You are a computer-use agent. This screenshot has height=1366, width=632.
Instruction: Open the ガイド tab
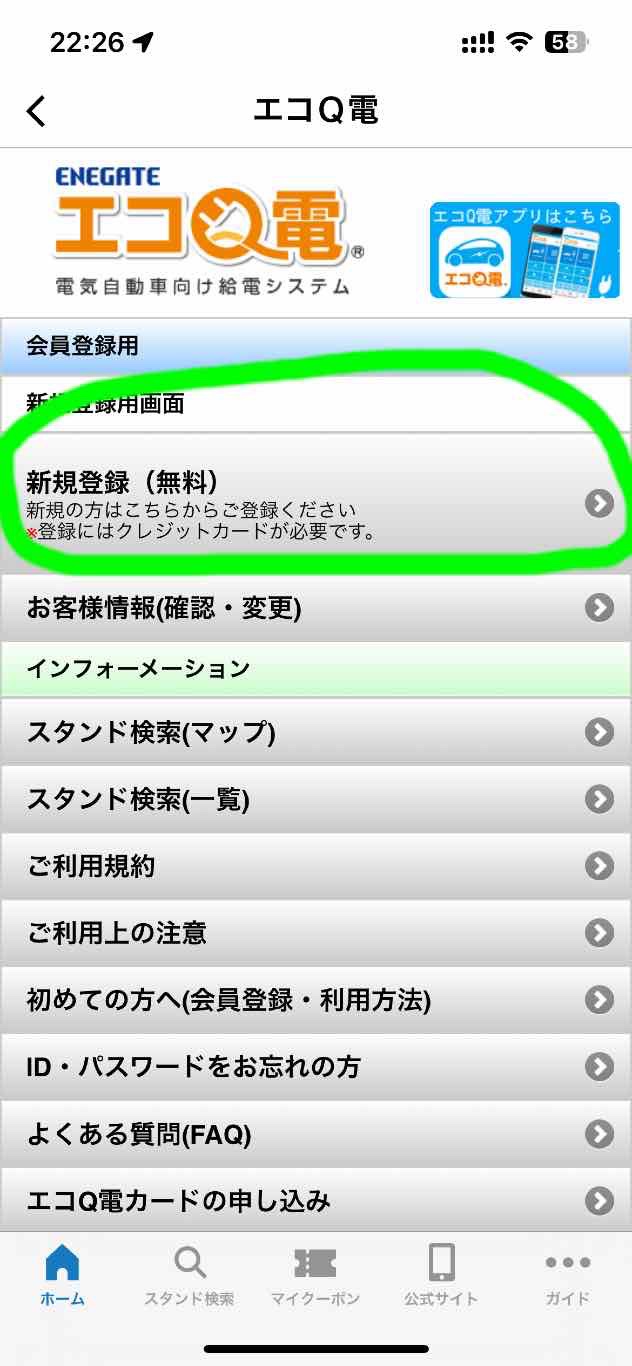567,1275
